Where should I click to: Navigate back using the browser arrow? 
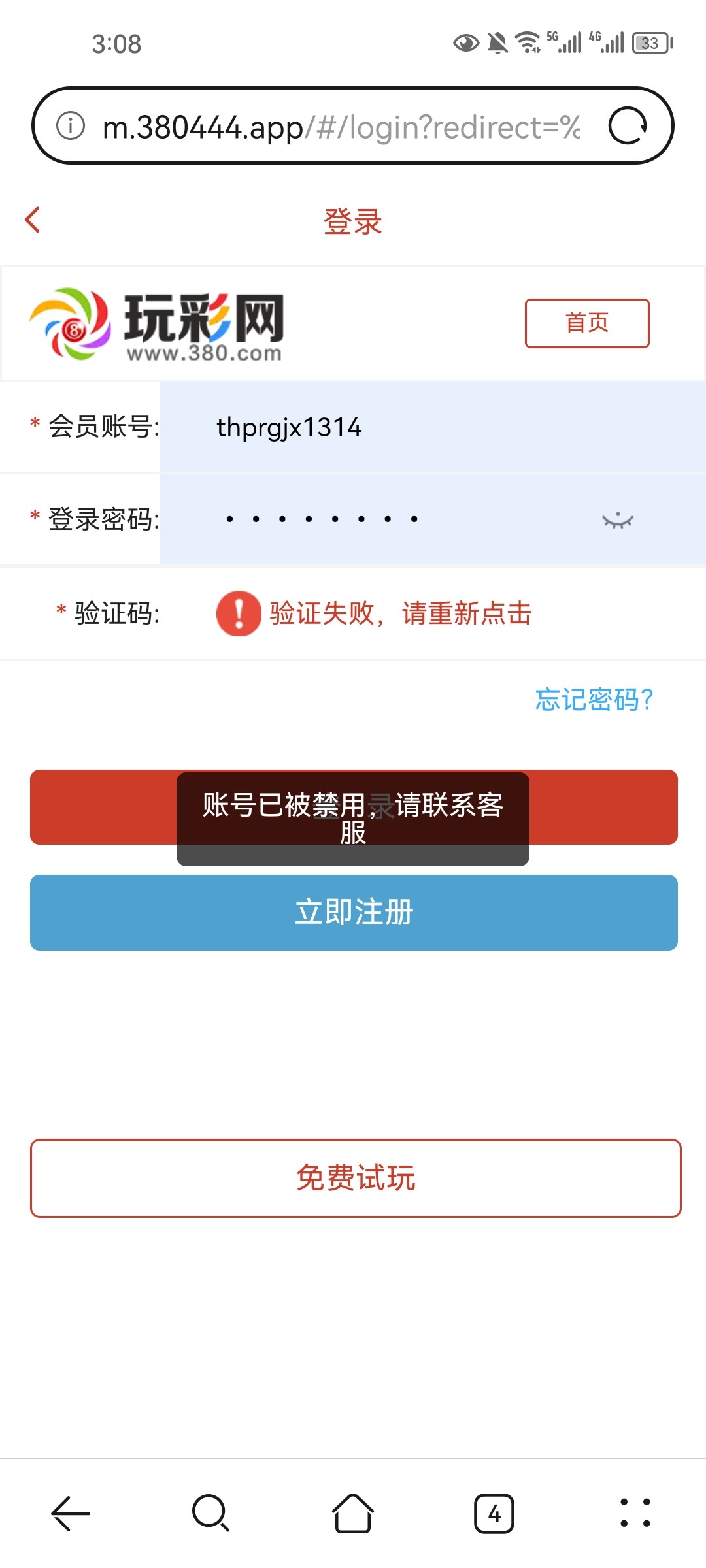[71, 1513]
